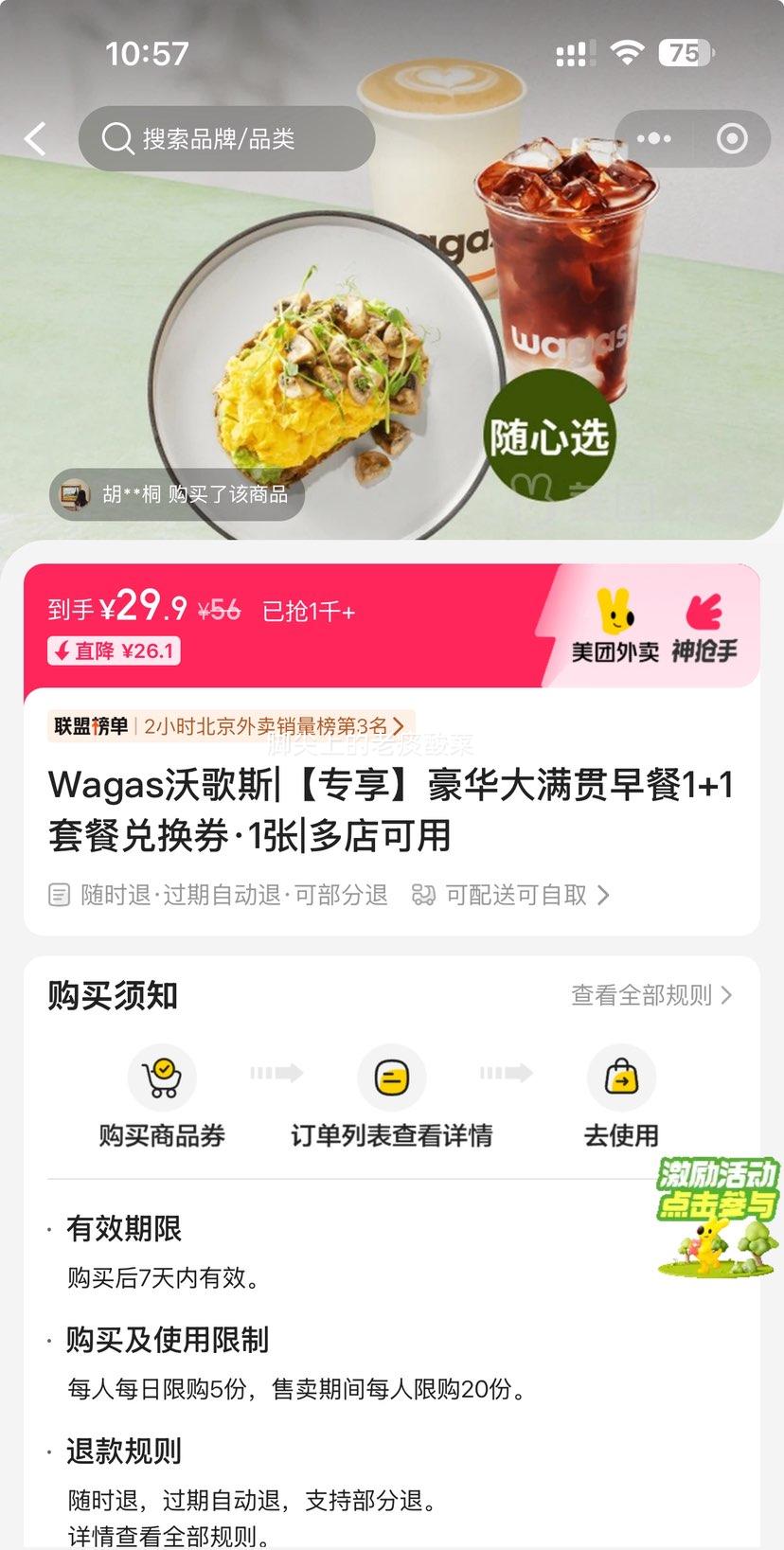Tap the 去使用 shopping bag icon
The height and width of the screenshot is (1550, 784).
621,1077
